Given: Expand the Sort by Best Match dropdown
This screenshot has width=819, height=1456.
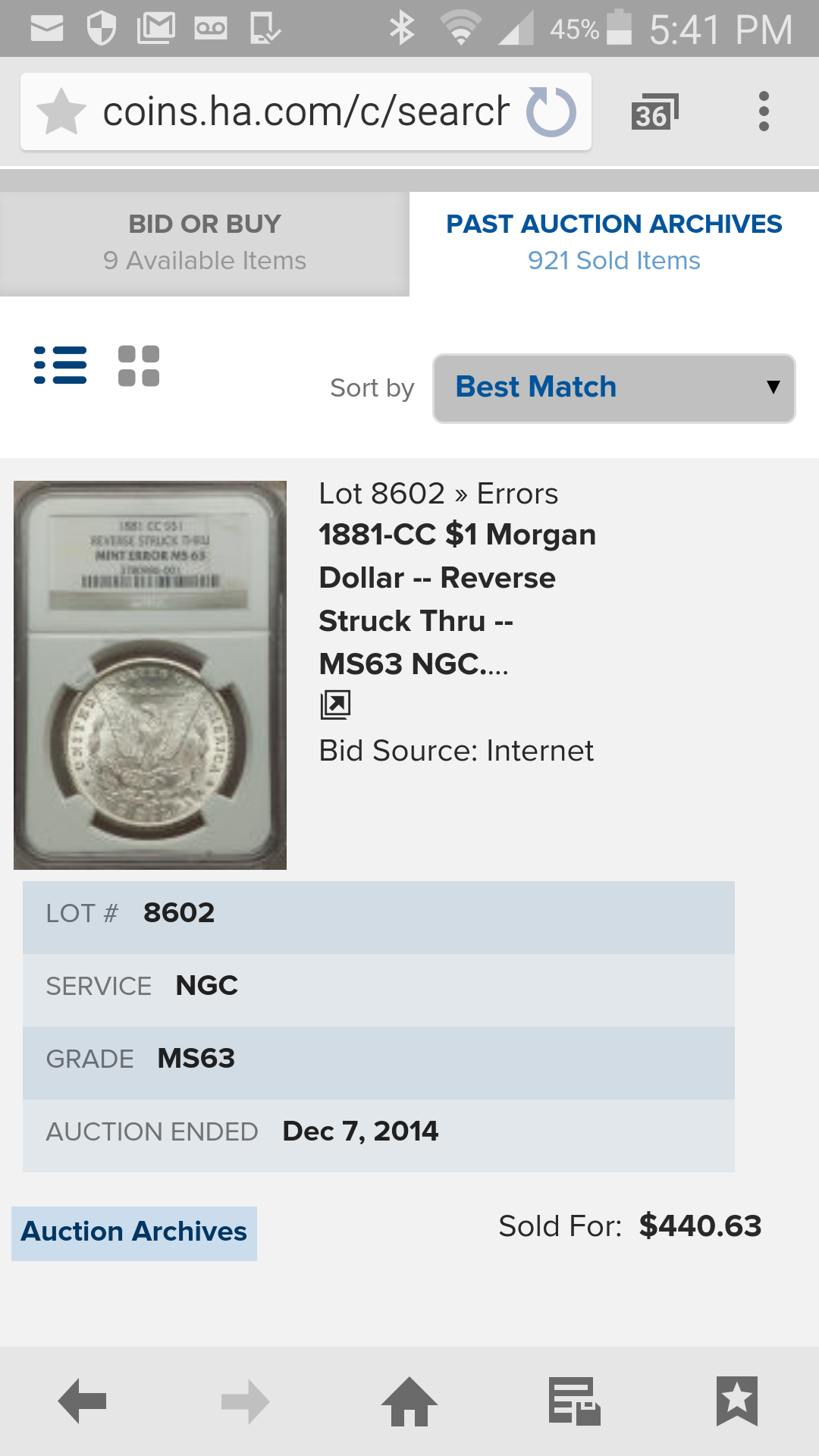Looking at the screenshot, I should coord(613,388).
